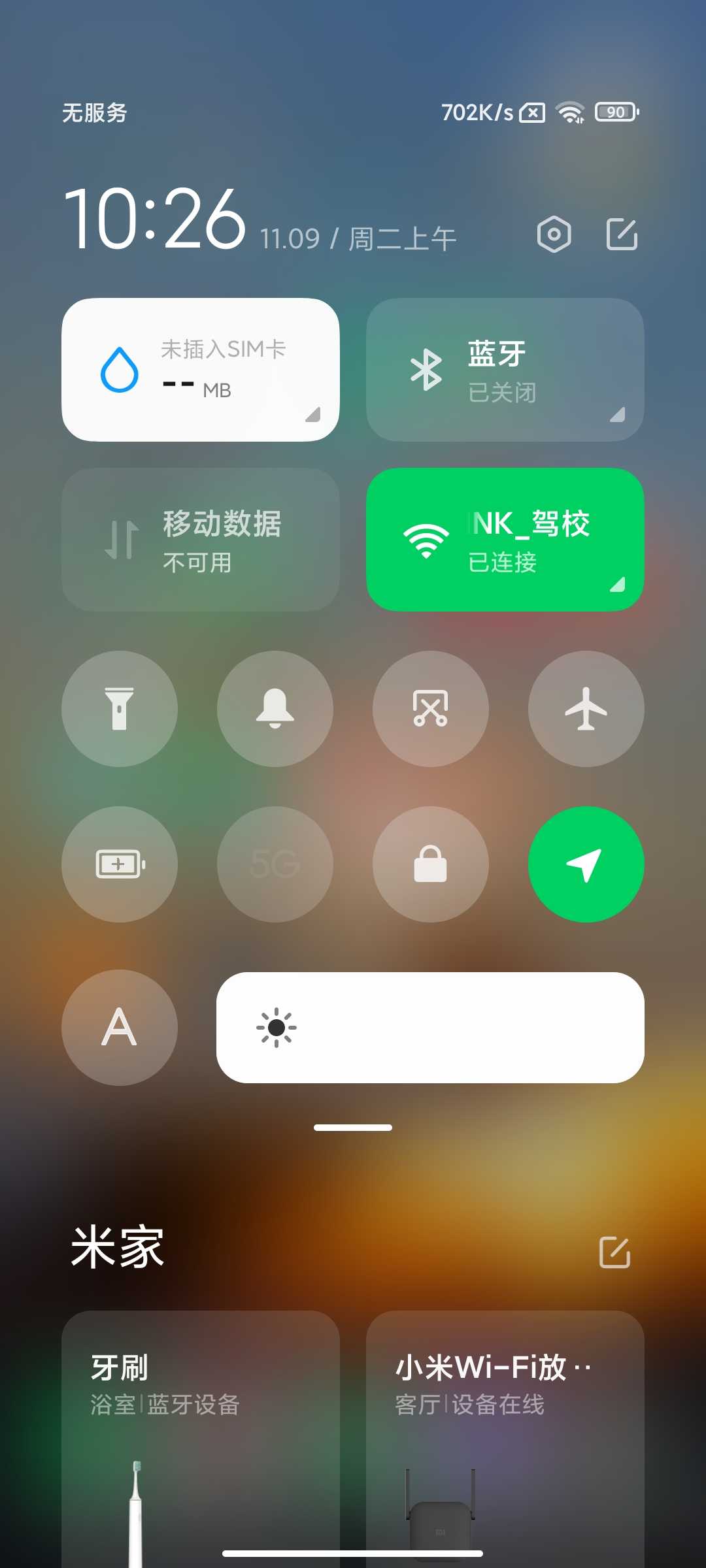Toggle auto brightness (A) button
This screenshot has width=706, height=1568.
(120, 1028)
